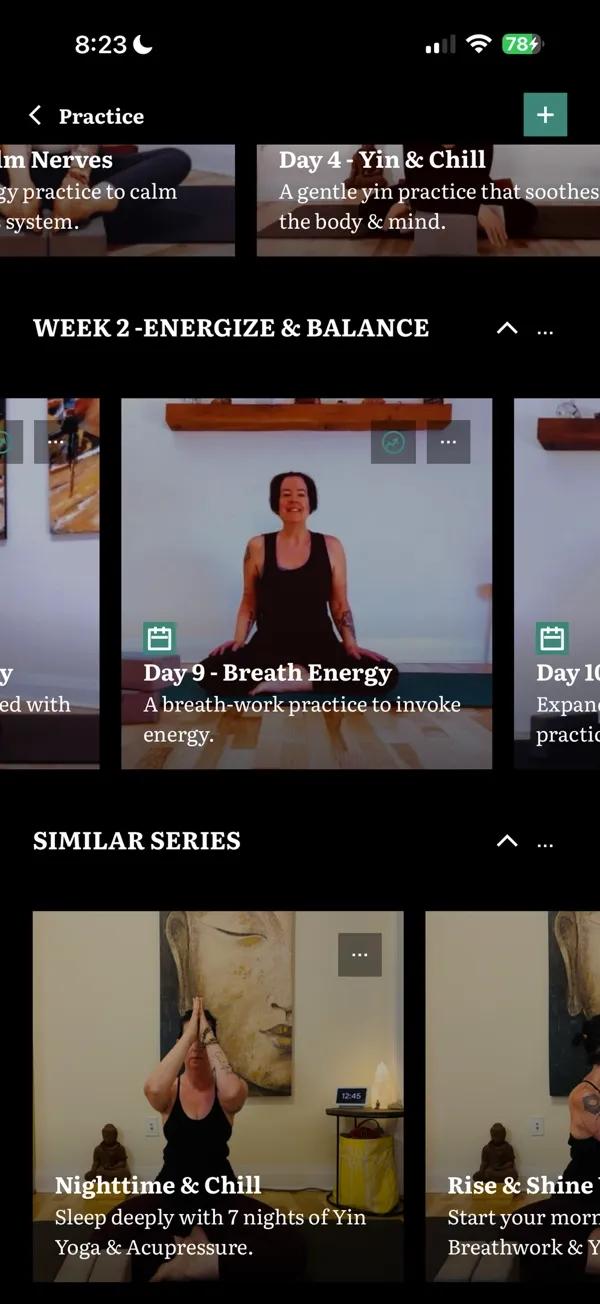Schedule Day 9 with calendar icon
This screenshot has height=1304, width=600.
(159, 638)
